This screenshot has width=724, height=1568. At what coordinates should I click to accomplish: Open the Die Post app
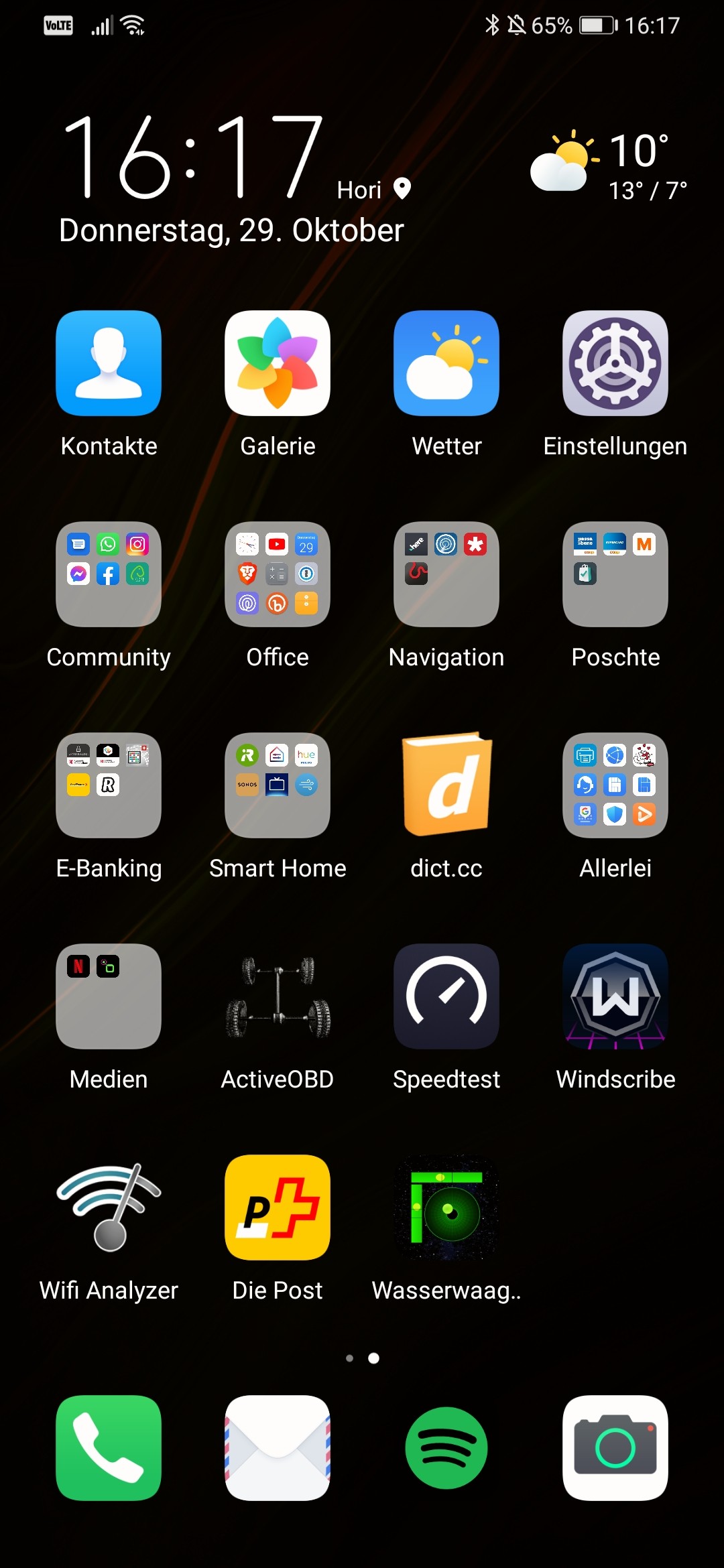278,1208
